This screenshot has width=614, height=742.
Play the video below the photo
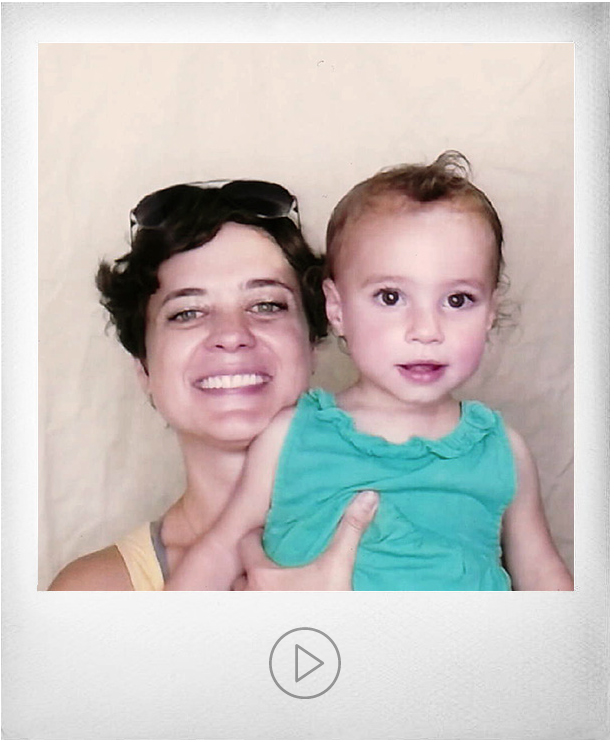[x=305, y=662]
